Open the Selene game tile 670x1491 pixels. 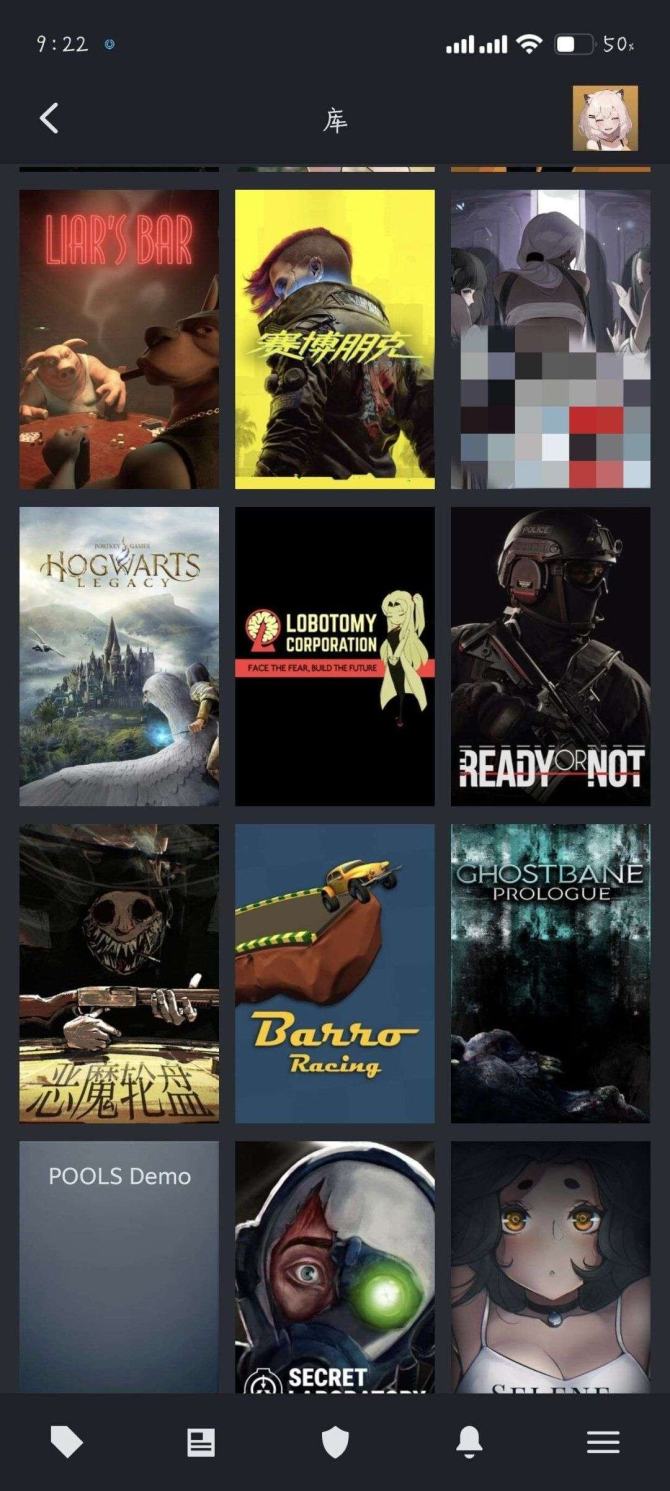coord(550,1266)
